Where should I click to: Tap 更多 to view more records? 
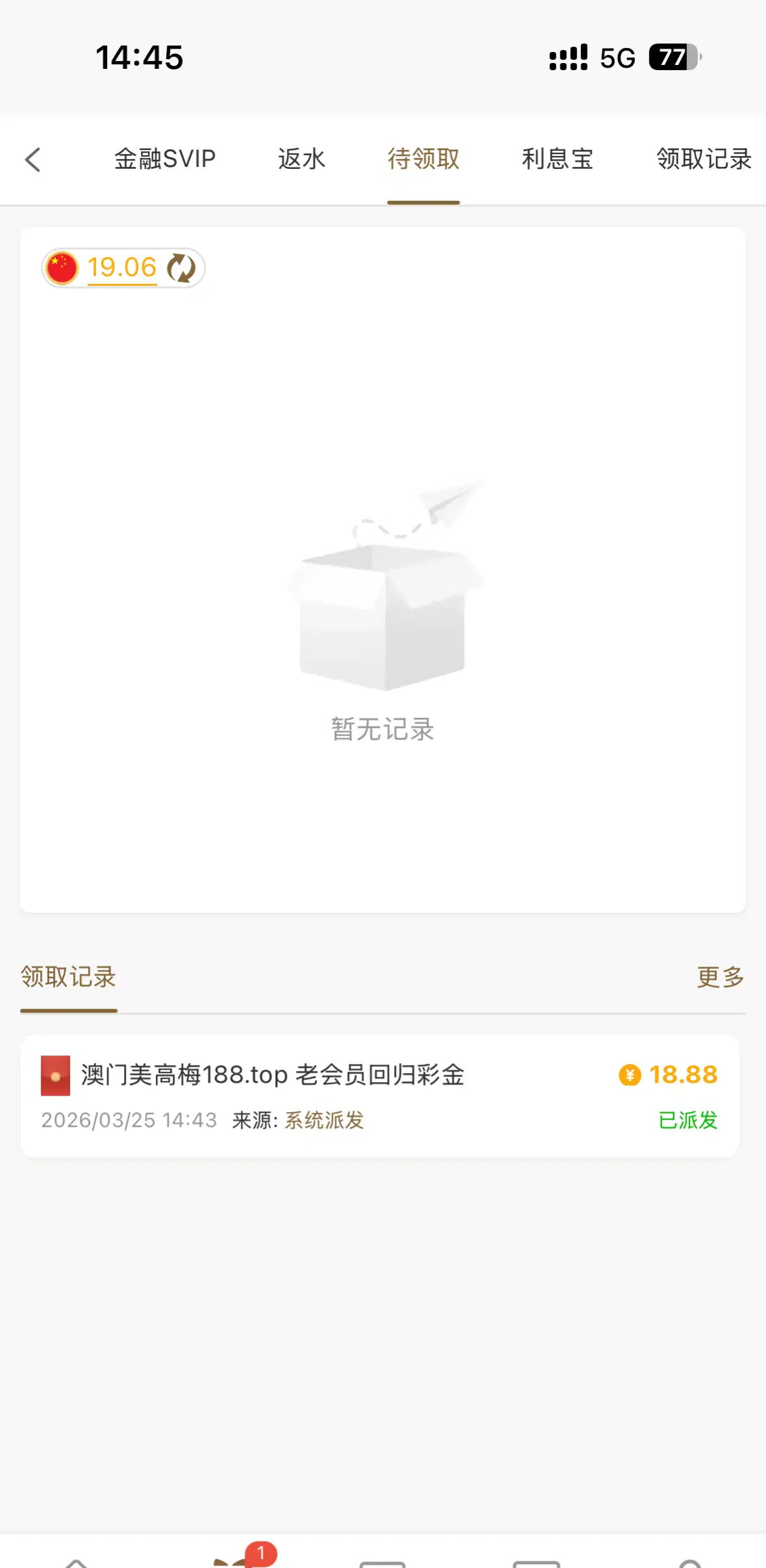[720, 977]
